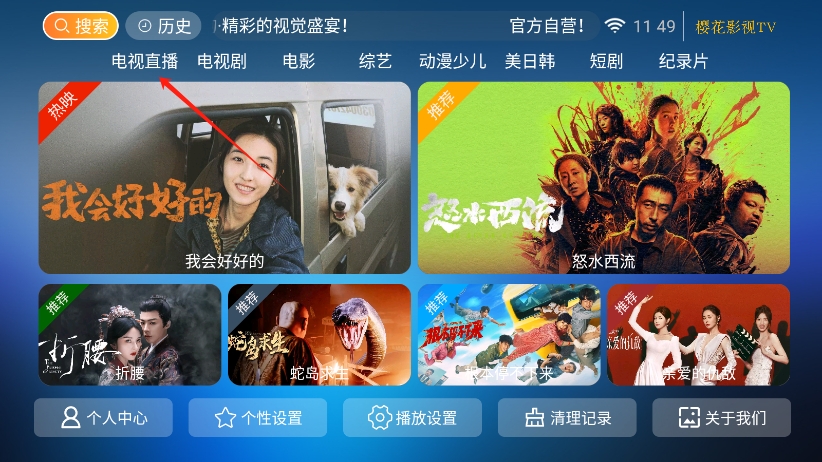Open 个人中心 user center
The width and height of the screenshot is (822, 462).
[x=103, y=418]
